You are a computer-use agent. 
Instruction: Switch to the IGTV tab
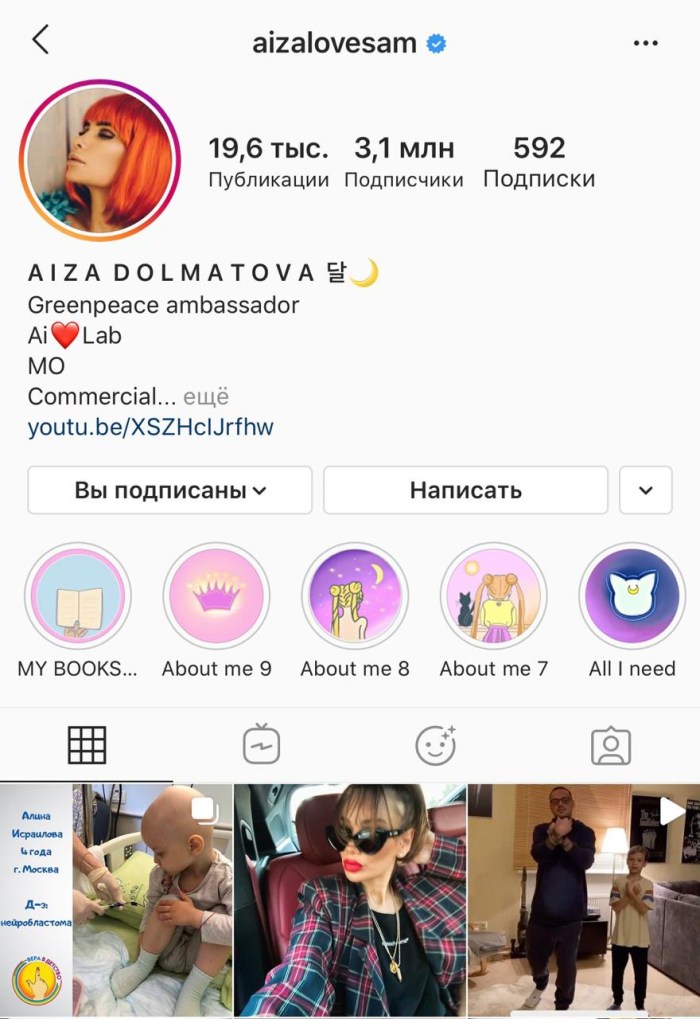coord(261,745)
